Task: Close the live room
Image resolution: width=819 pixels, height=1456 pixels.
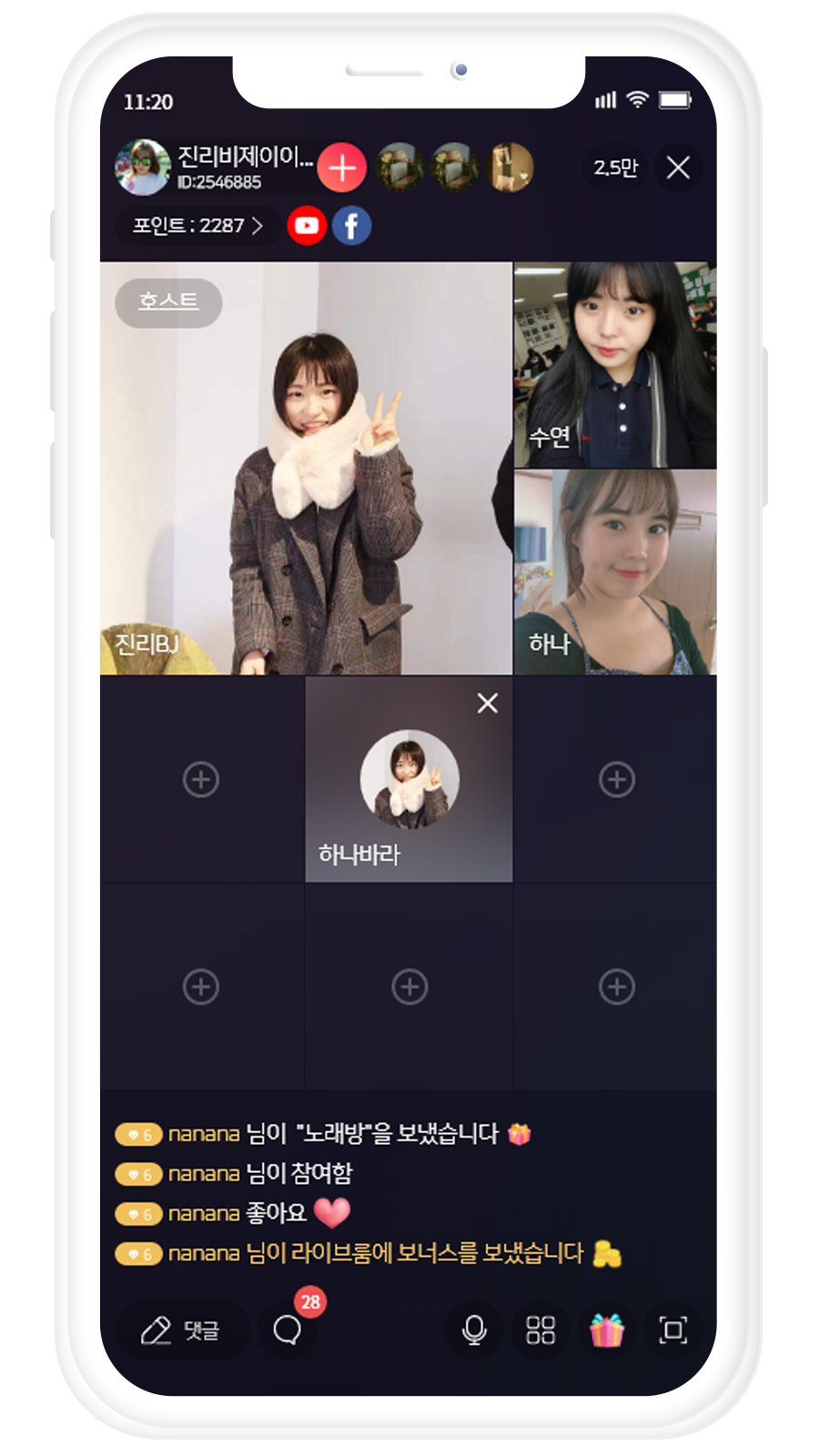Action: (678, 167)
